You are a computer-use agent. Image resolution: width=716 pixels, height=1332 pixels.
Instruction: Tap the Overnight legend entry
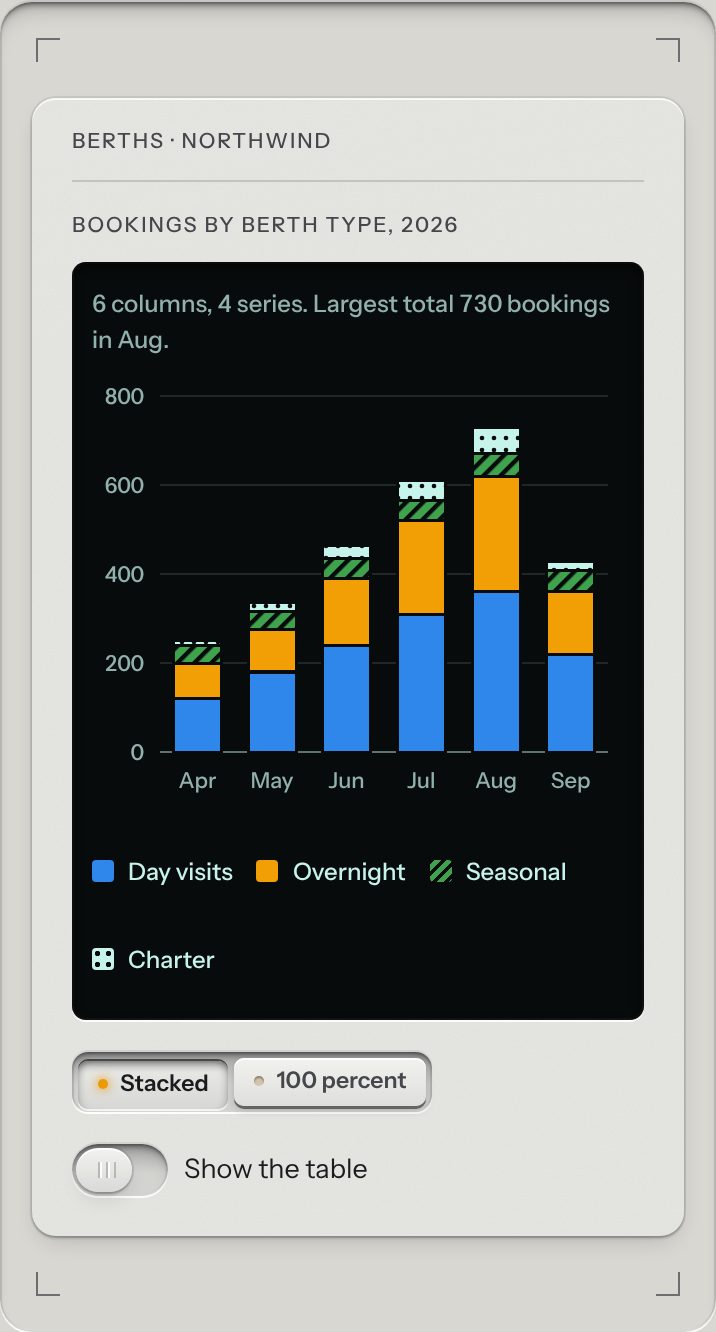[x=331, y=872]
